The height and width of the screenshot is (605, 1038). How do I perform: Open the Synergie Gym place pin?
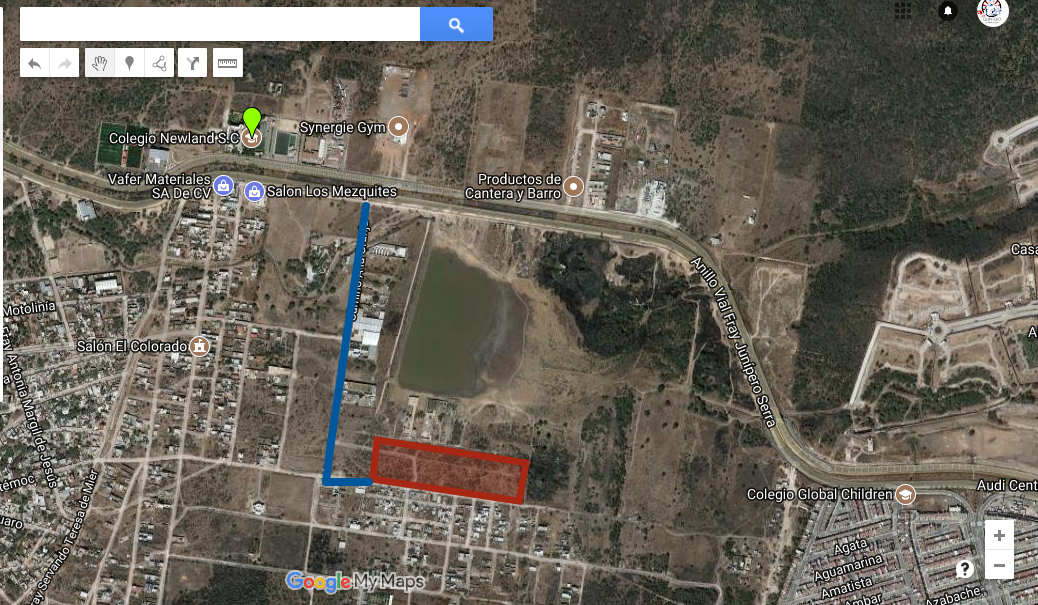[398, 127]
